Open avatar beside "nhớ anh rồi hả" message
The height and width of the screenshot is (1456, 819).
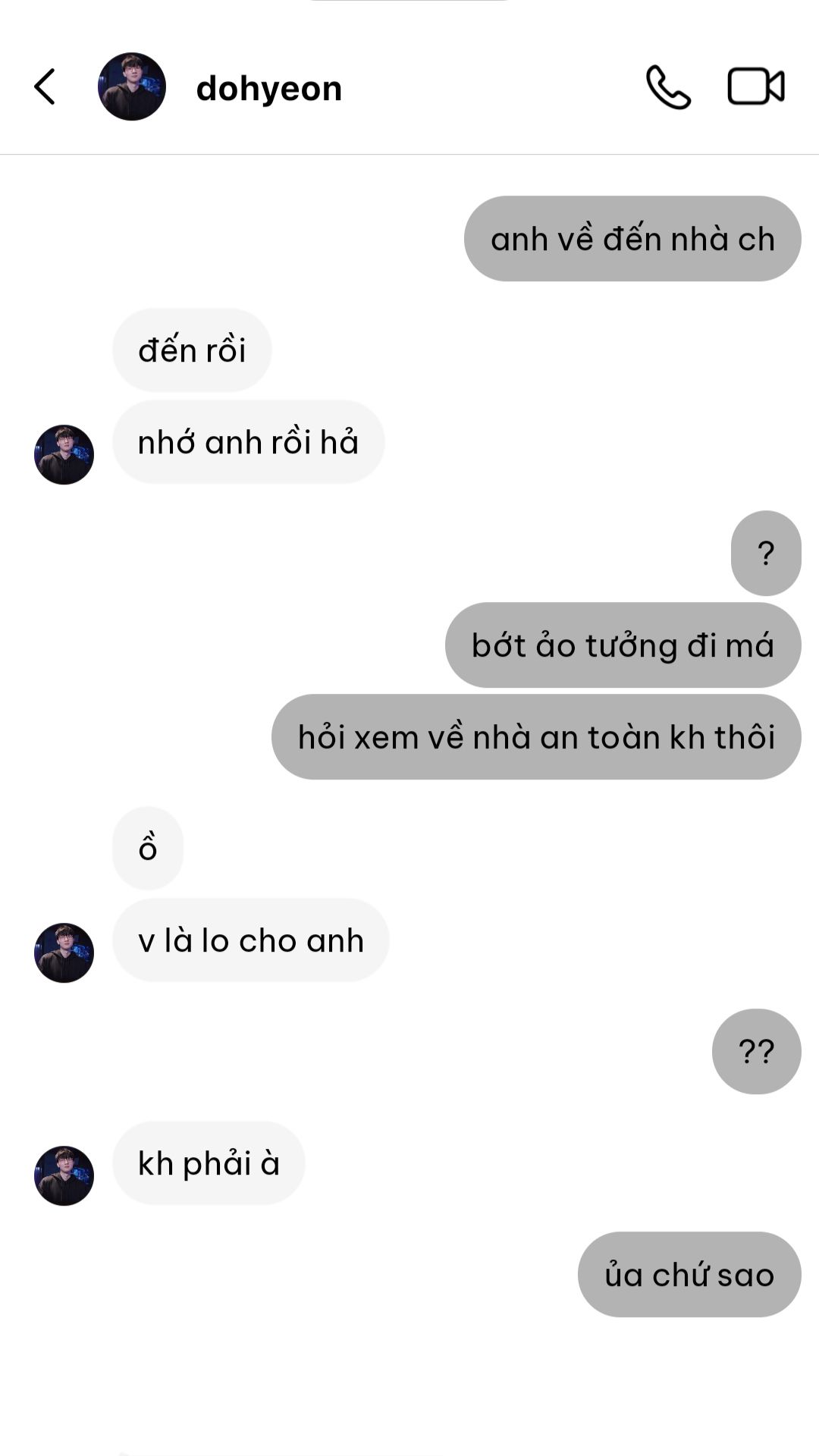tap(64, 454)
